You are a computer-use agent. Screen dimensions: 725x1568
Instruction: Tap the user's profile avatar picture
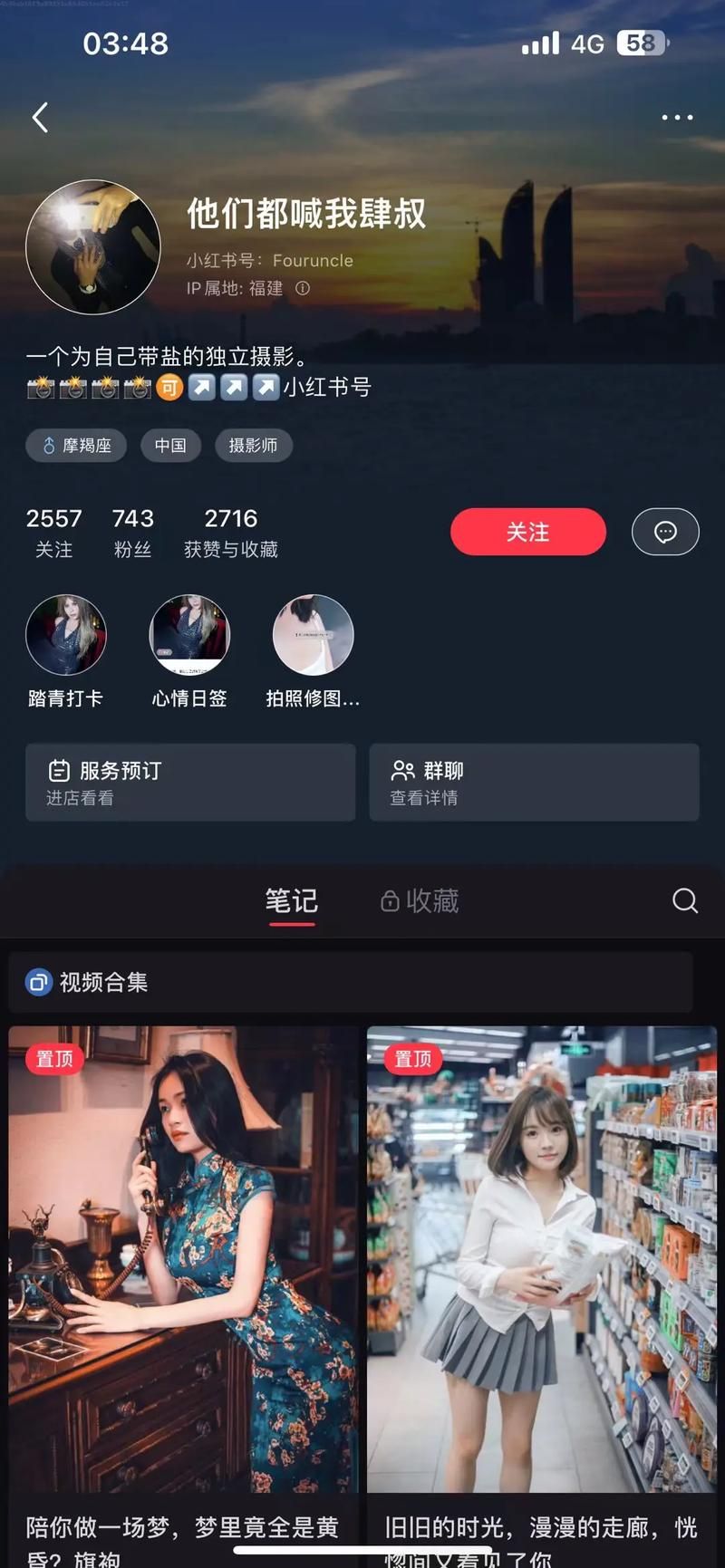(x=93, y=248)
